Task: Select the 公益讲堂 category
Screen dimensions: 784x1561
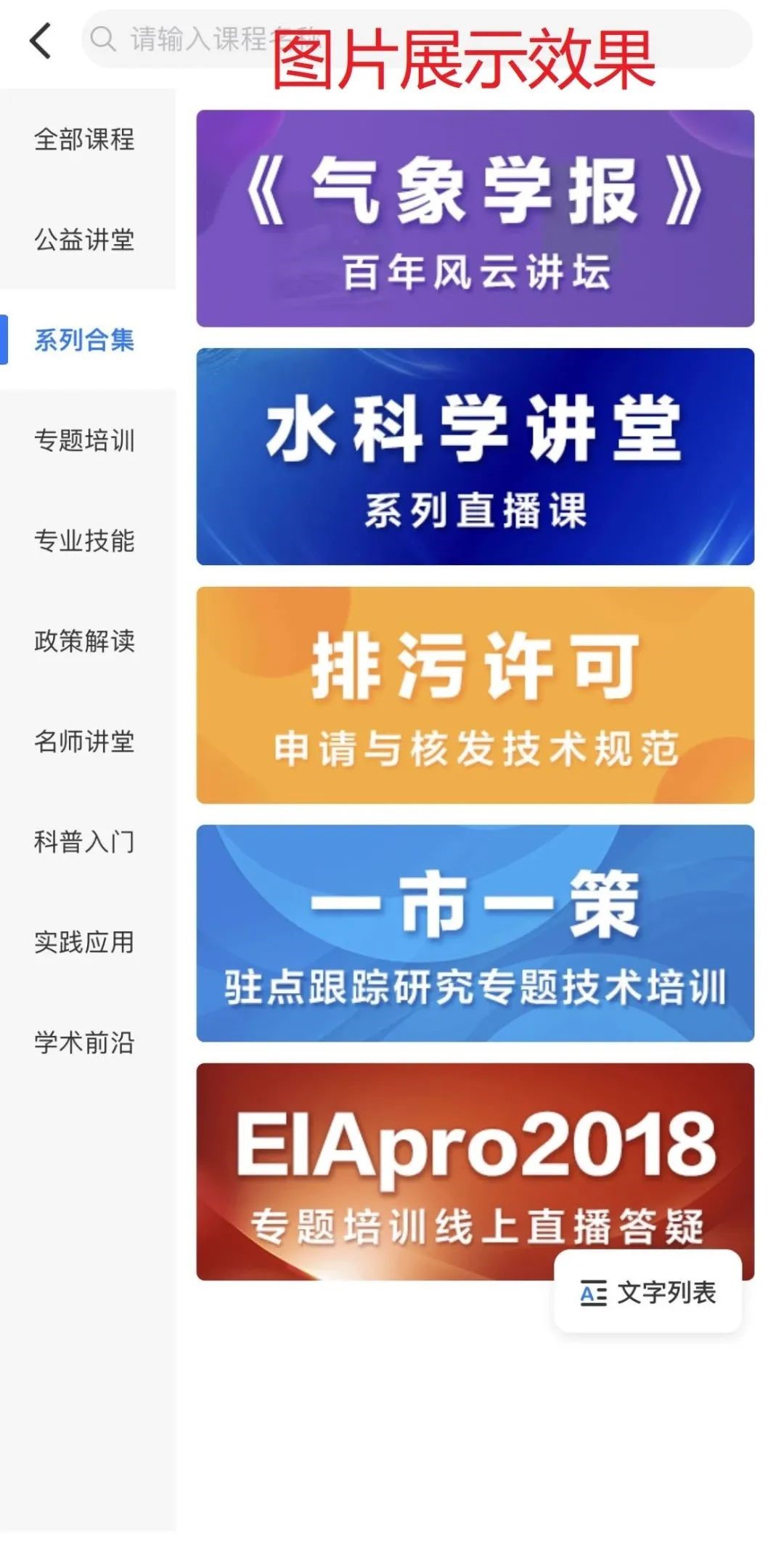Action: [84, 240]
